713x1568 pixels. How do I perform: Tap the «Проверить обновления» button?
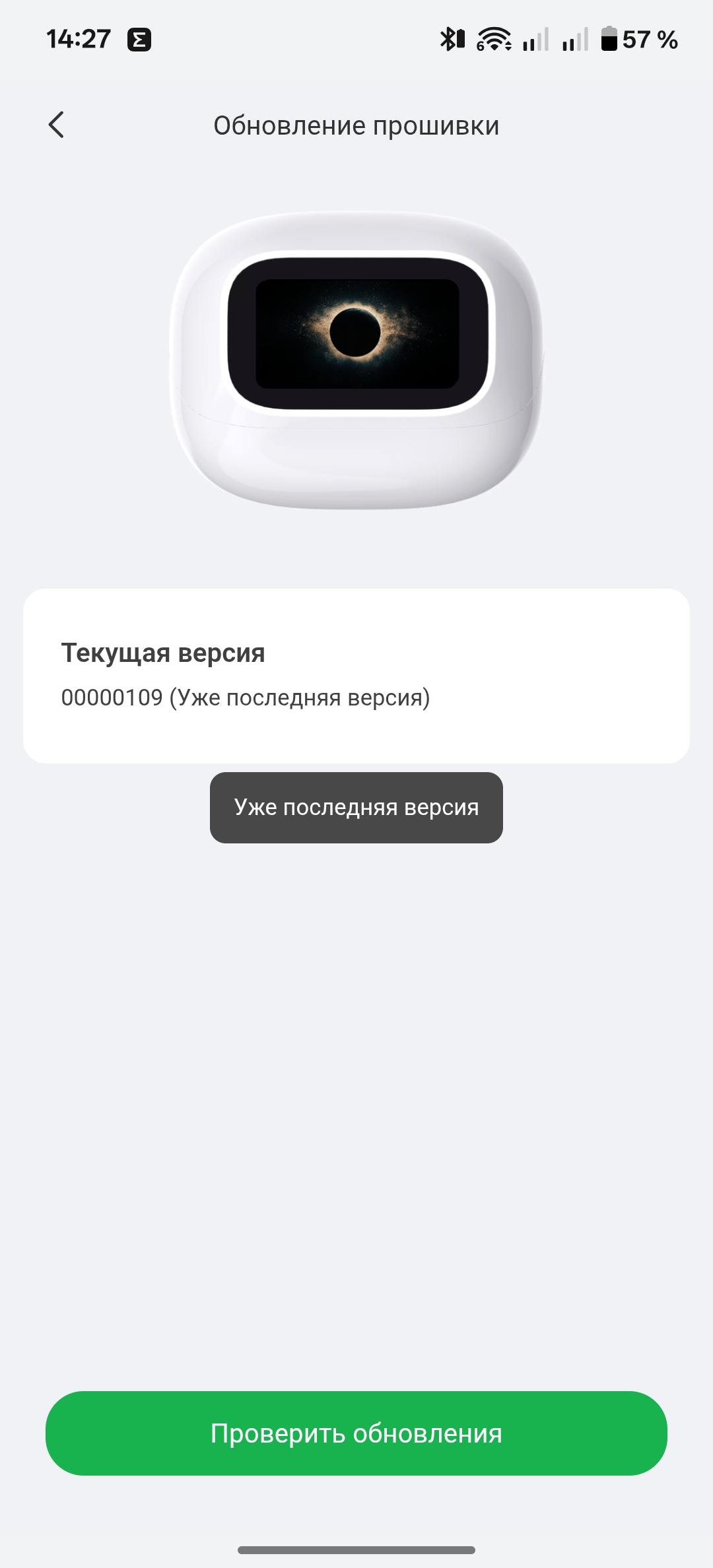pos(356,1433)
